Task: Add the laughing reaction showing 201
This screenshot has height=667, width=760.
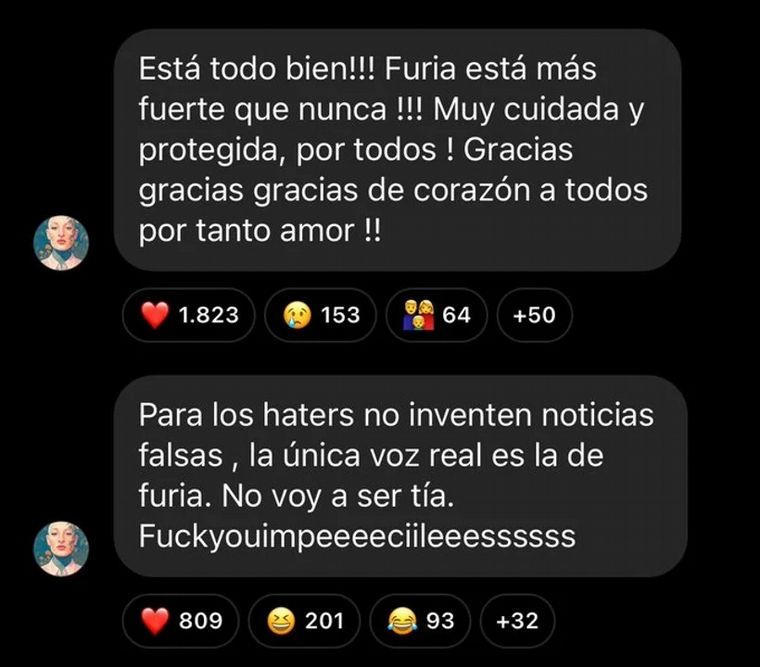Action: [305, 621]
